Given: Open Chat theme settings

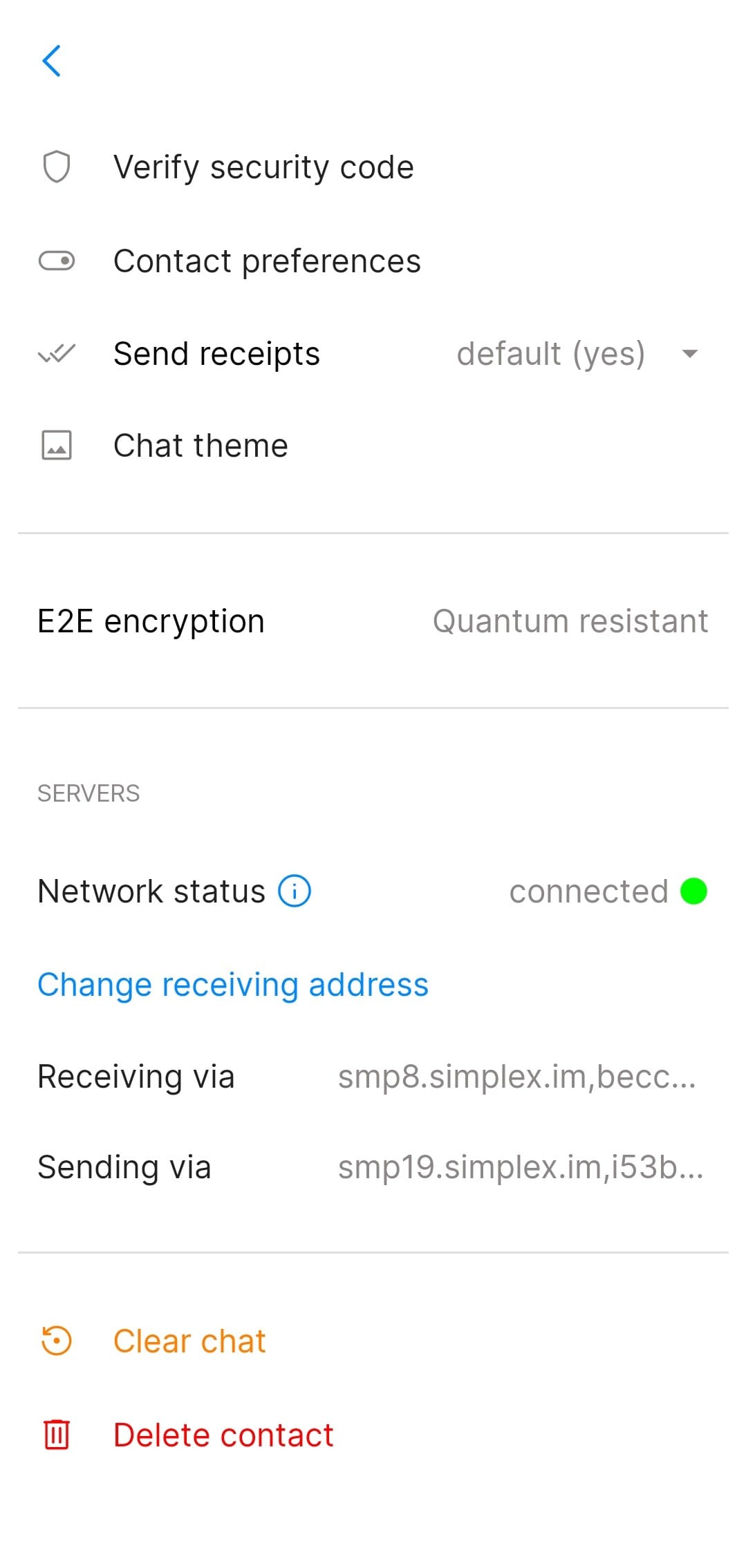Looking at the screenshot, I should click(201, 446).
